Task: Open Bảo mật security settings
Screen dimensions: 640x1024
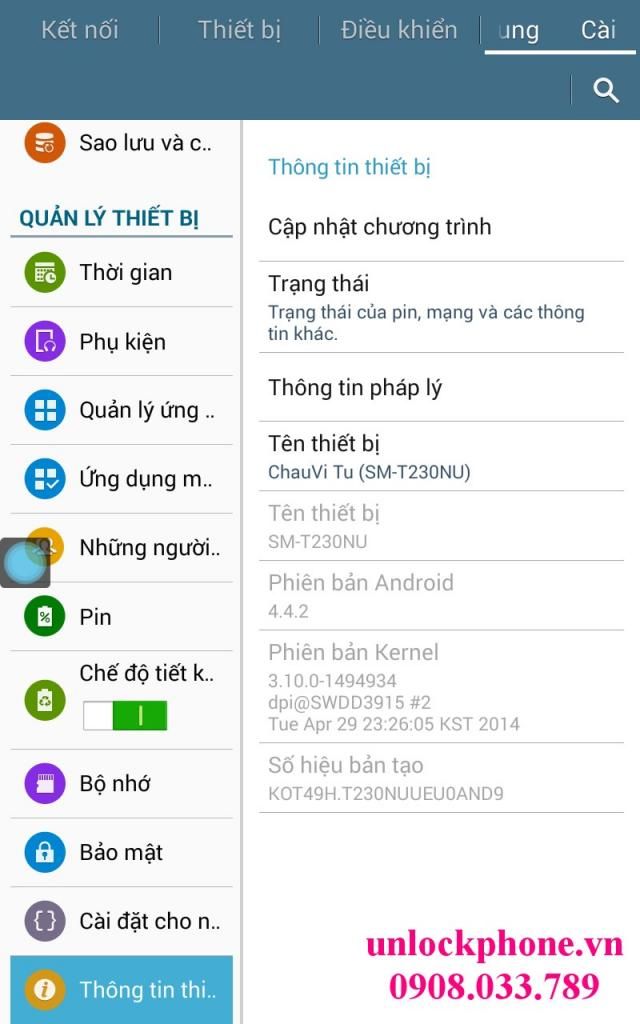Action: tap(121, 852)
